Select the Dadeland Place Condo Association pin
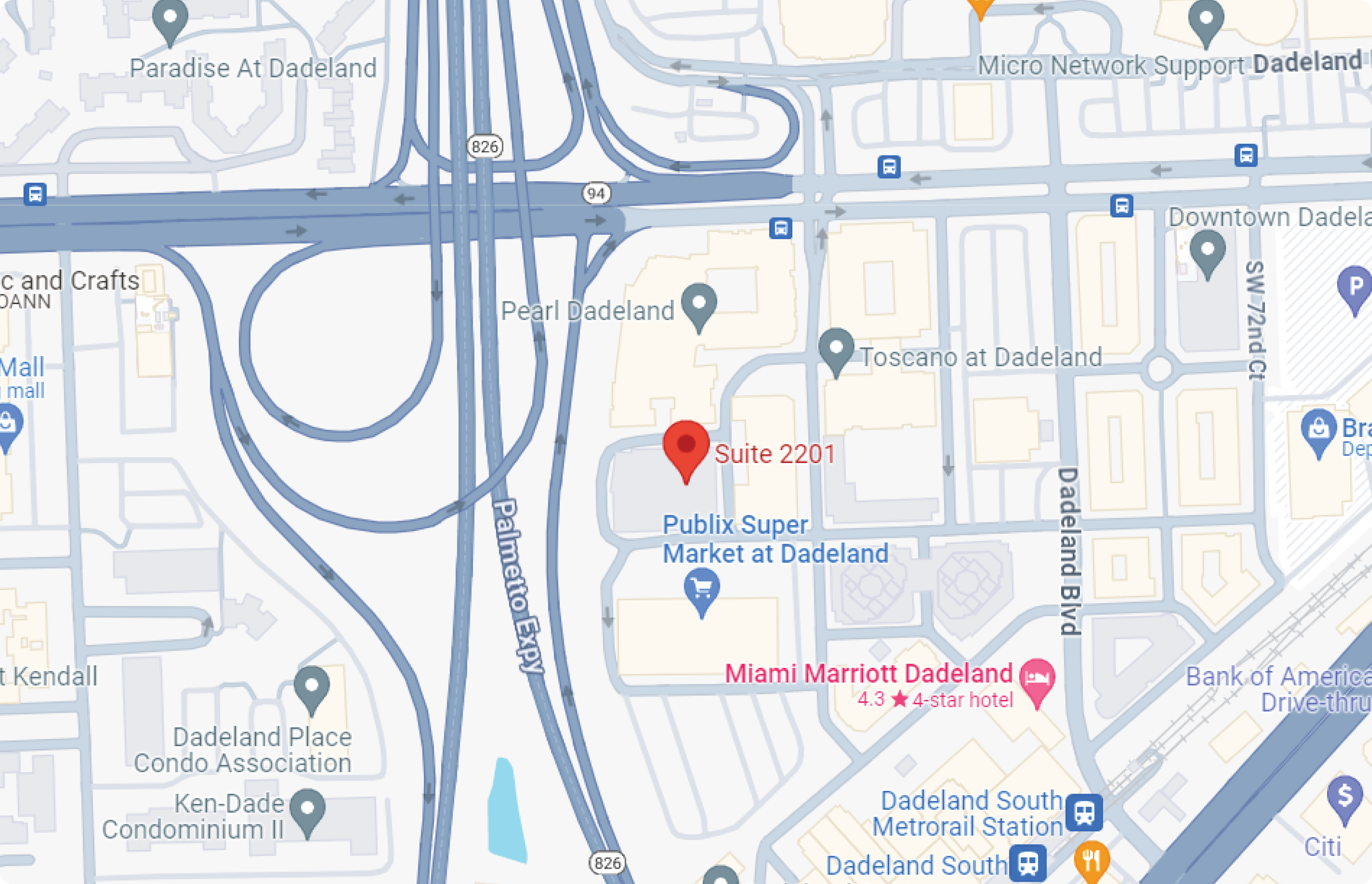This screenshot has width=1372, height=884. (x=311, y=686)
